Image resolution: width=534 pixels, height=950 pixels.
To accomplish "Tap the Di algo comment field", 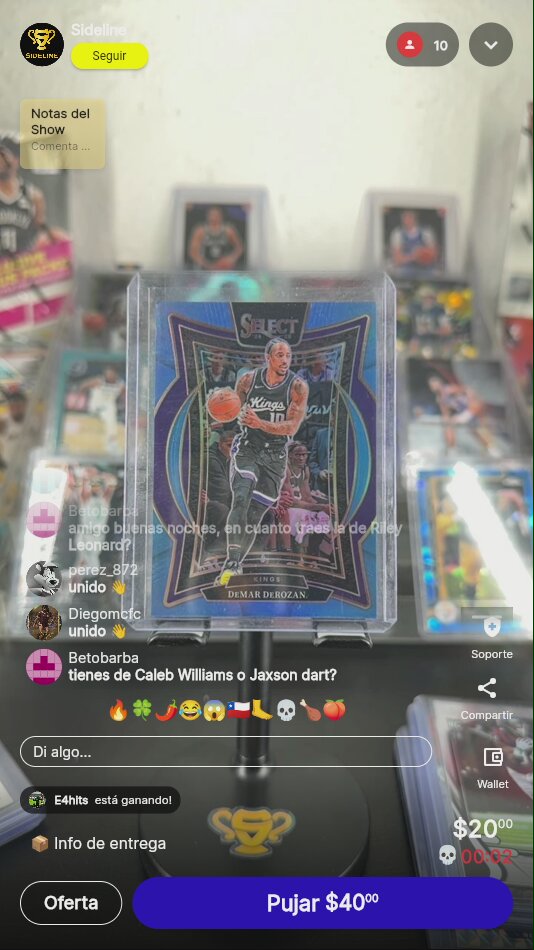I will point(225,752).
